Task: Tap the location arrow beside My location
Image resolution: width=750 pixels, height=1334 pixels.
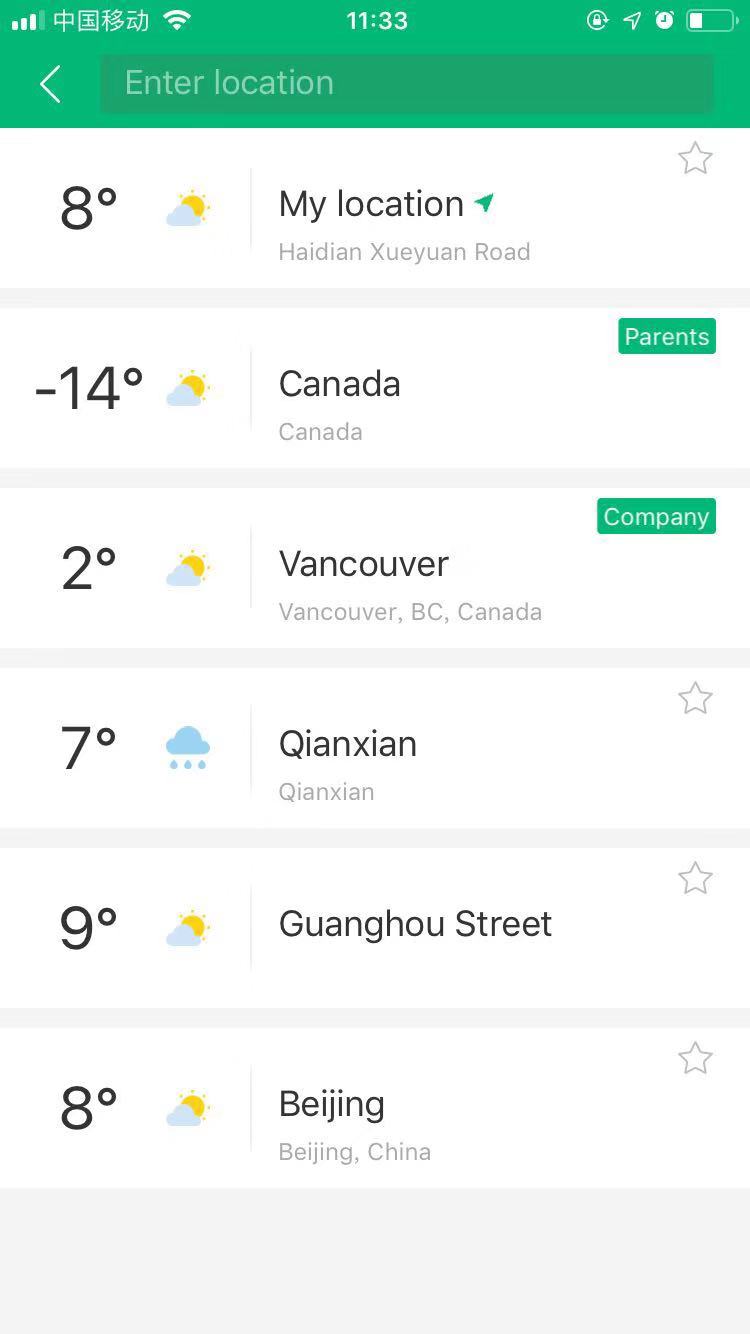Action: (484, 201)
